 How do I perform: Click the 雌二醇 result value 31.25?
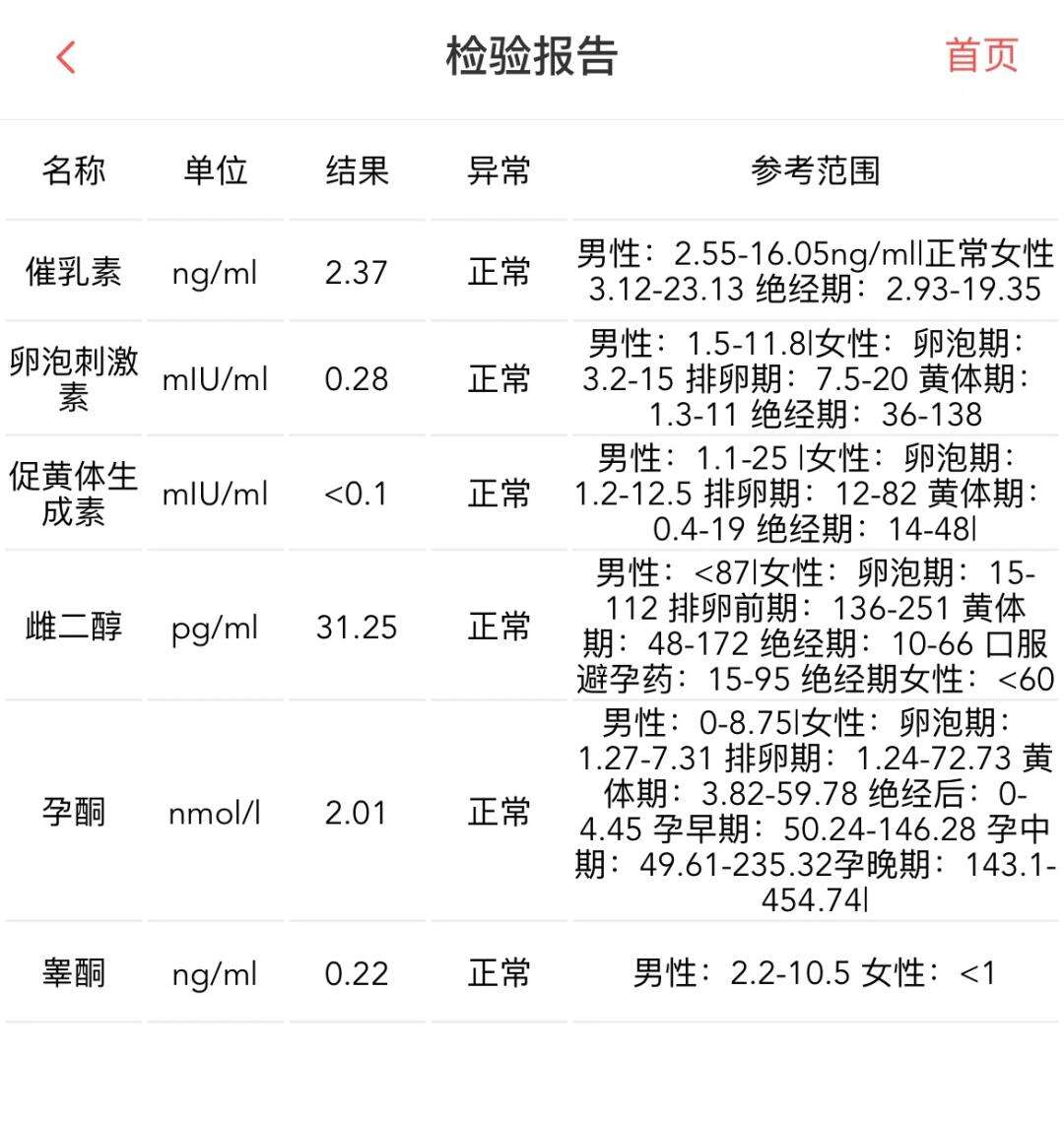[358, 627]
